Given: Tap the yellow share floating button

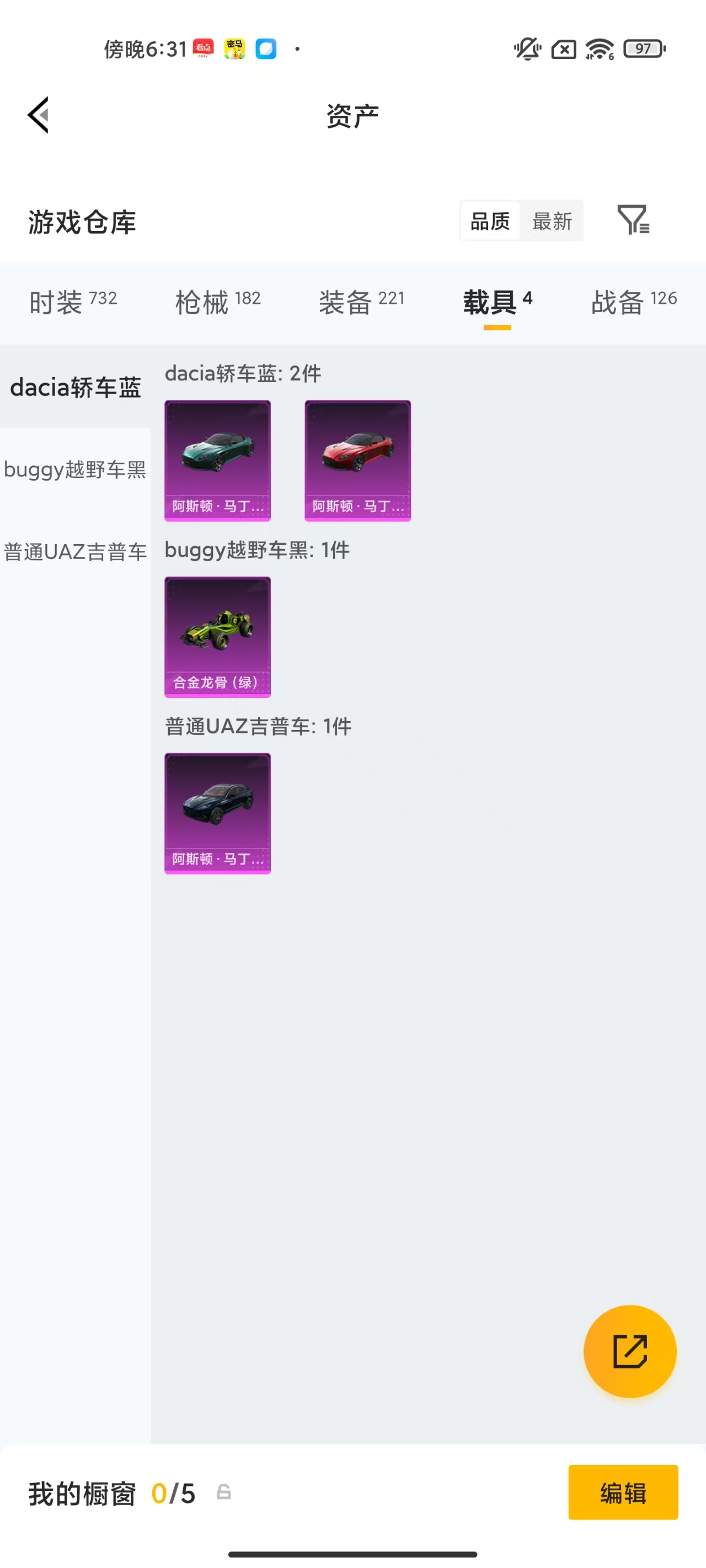Looking at the screenshot, I should coord(630,1351).
